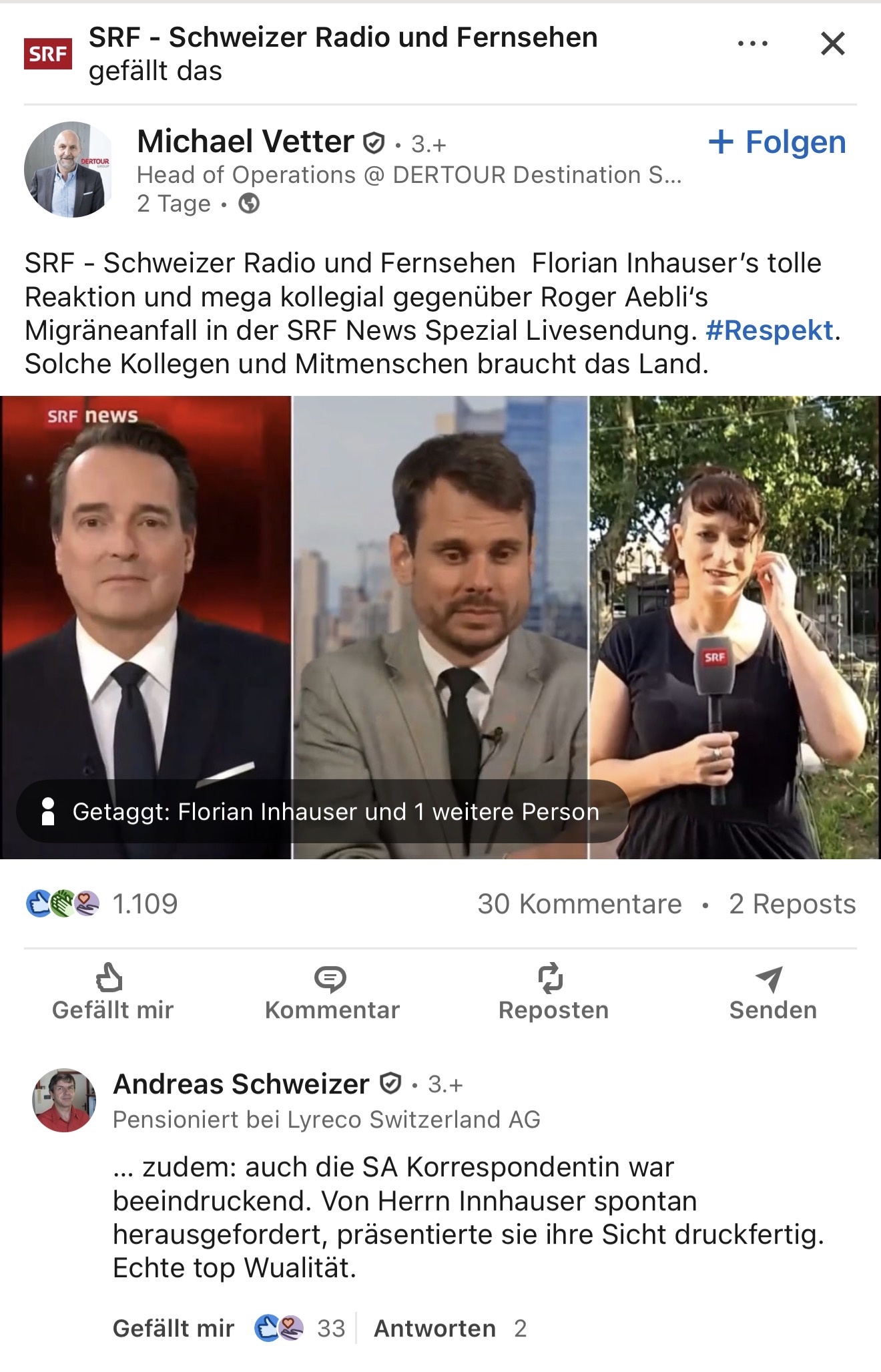Send the post via Senden
The width and height of the screenshot is (881, 1372).
pyautogui.click(x=772, y=993)
